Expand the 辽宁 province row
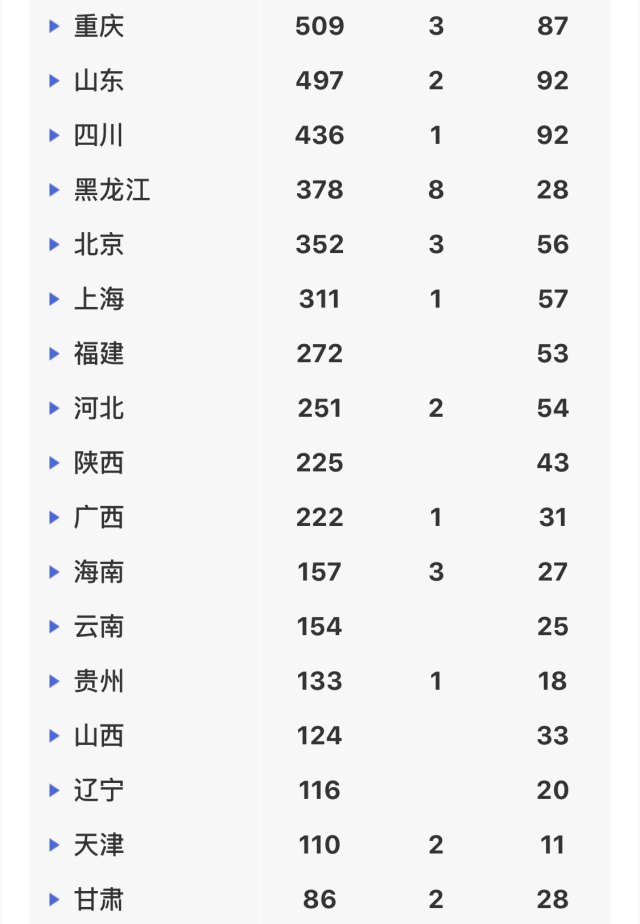Image resolution: width=640 pixels, height=924 pixels. click(x=55, y=790)
